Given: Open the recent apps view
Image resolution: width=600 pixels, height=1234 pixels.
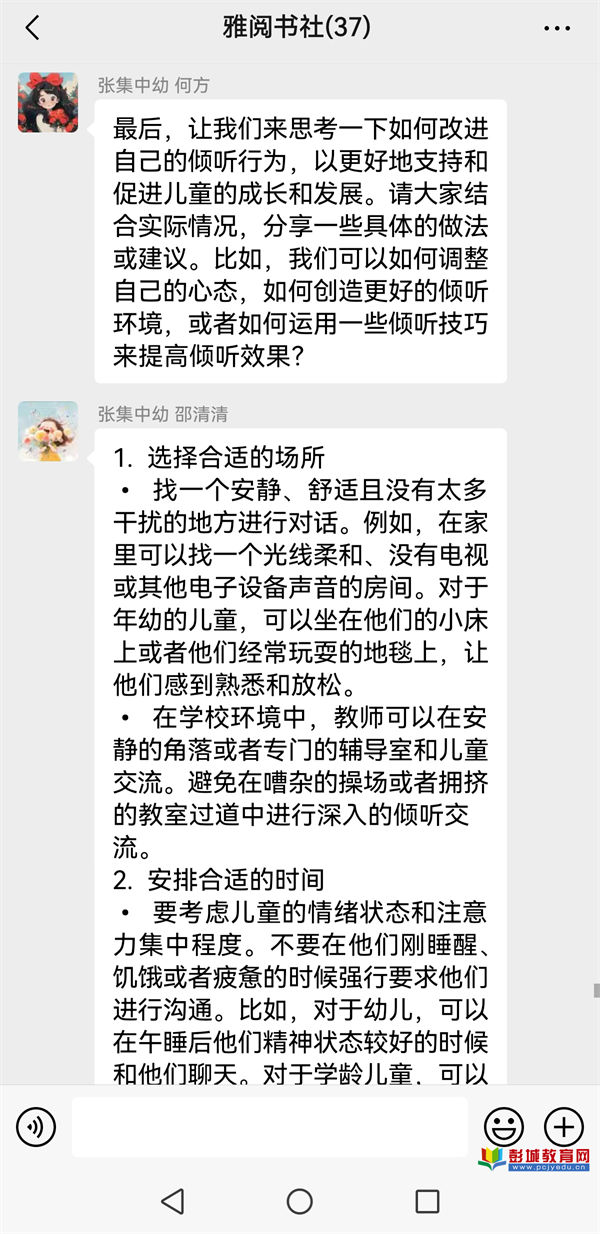Looking at the screenshot, I should click(427, 1200).
